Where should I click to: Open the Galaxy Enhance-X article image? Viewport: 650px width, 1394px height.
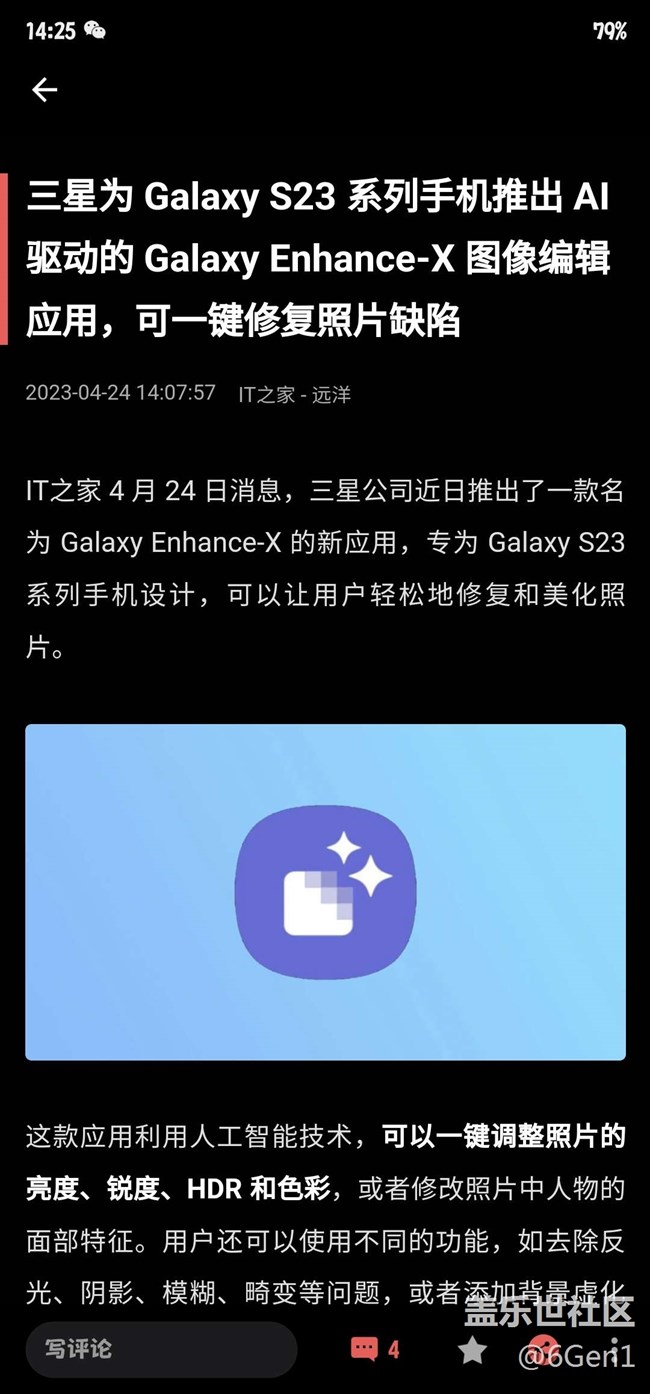click(x=325, y=891)
